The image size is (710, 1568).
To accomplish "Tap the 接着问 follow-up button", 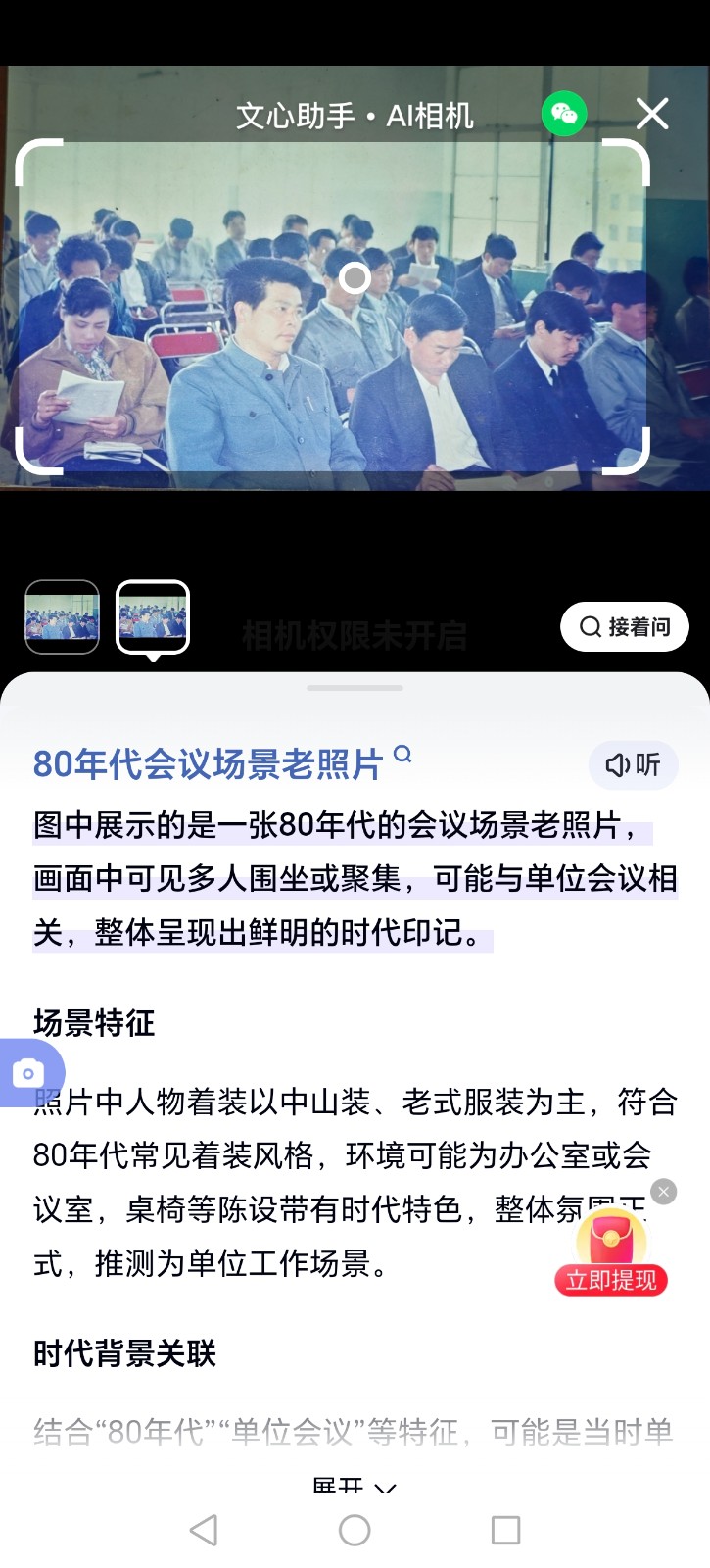I will [x=625, y=626].
